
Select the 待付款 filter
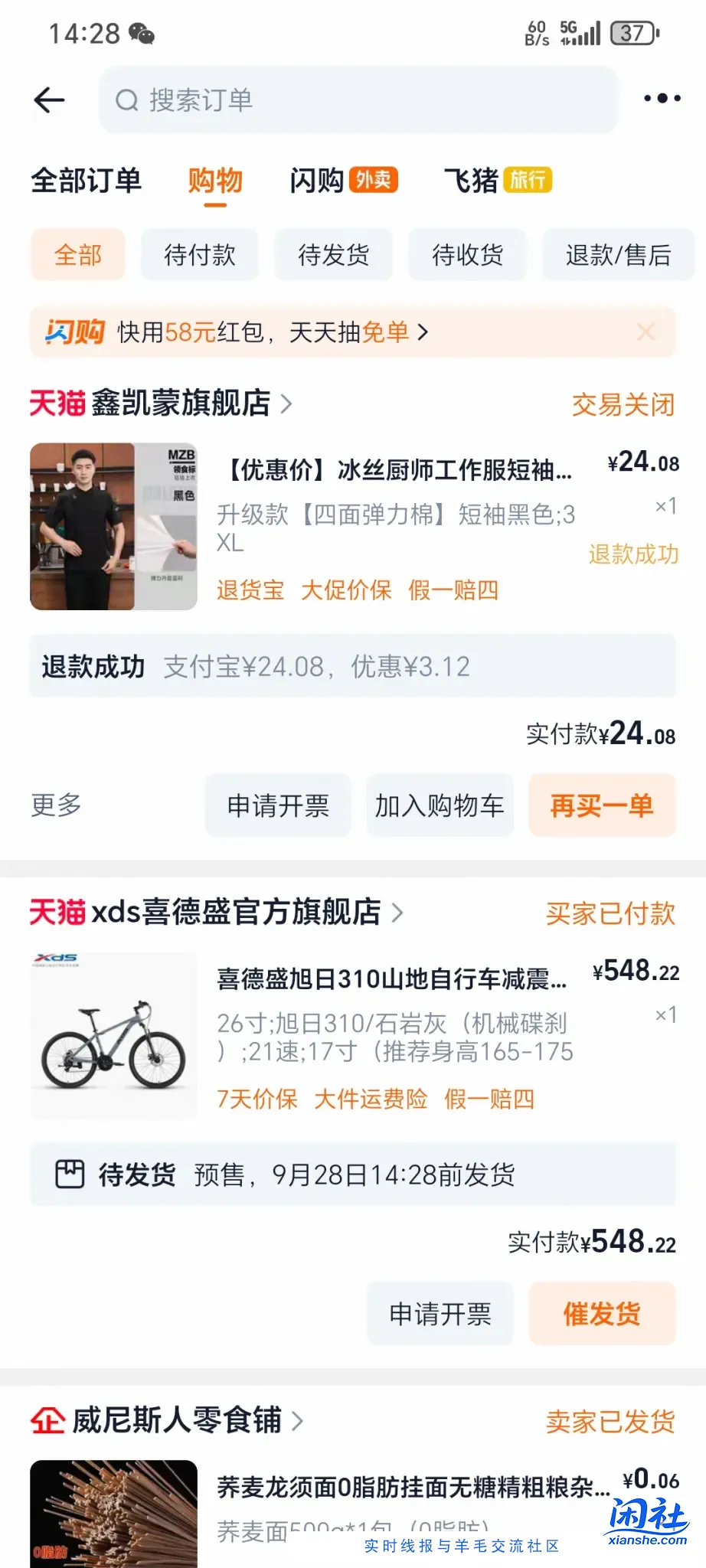tap(199, 255)
